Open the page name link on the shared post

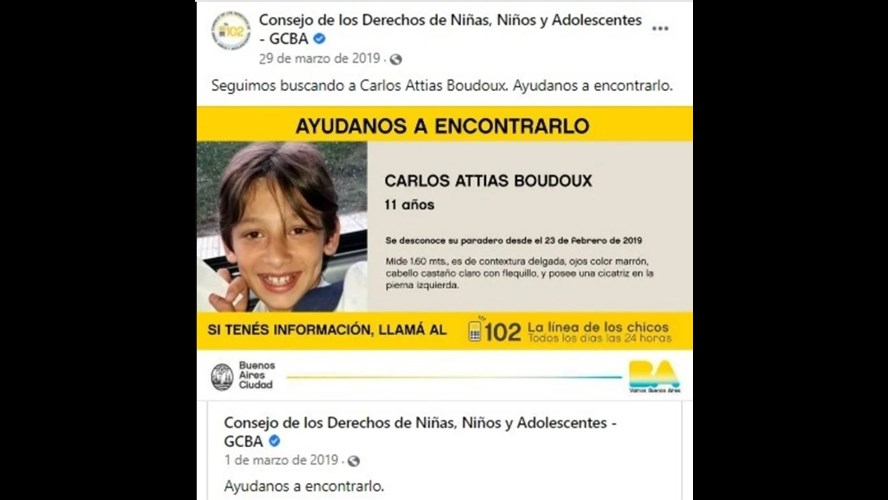(x=420, y=423)
